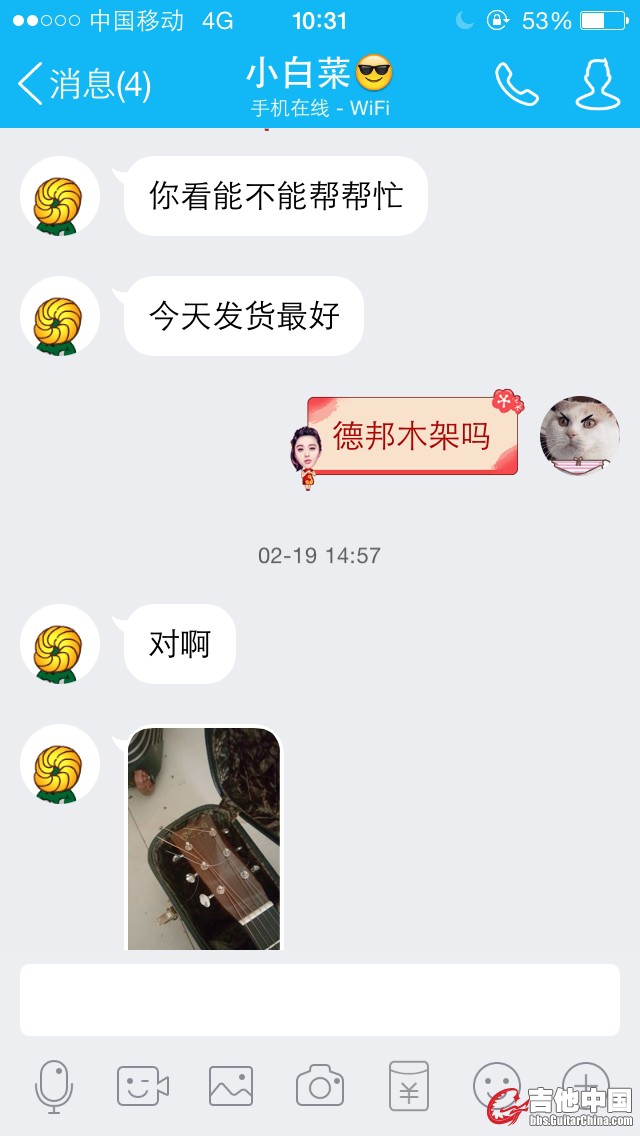The image size is (640, 1136).
Task: Tap the message input field
Action: click(x=320, y=1000)
